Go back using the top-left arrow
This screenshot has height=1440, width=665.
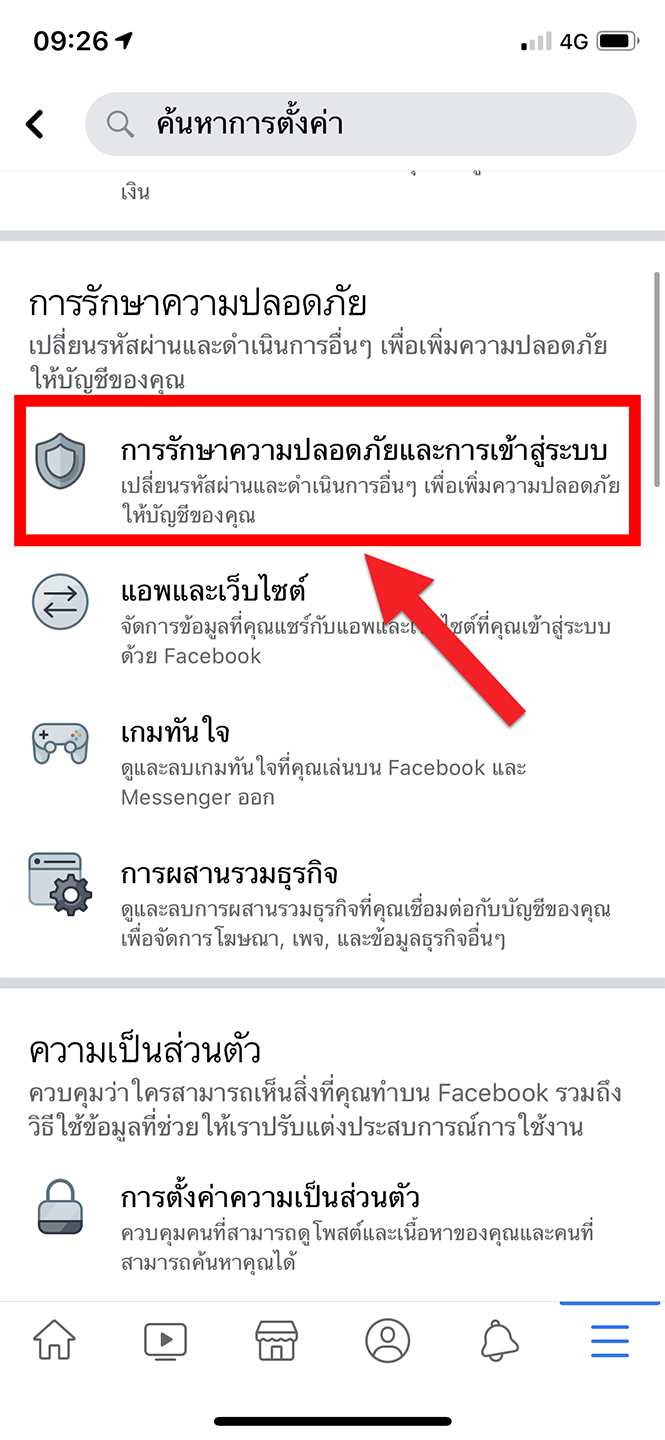(x=35, y=124)
